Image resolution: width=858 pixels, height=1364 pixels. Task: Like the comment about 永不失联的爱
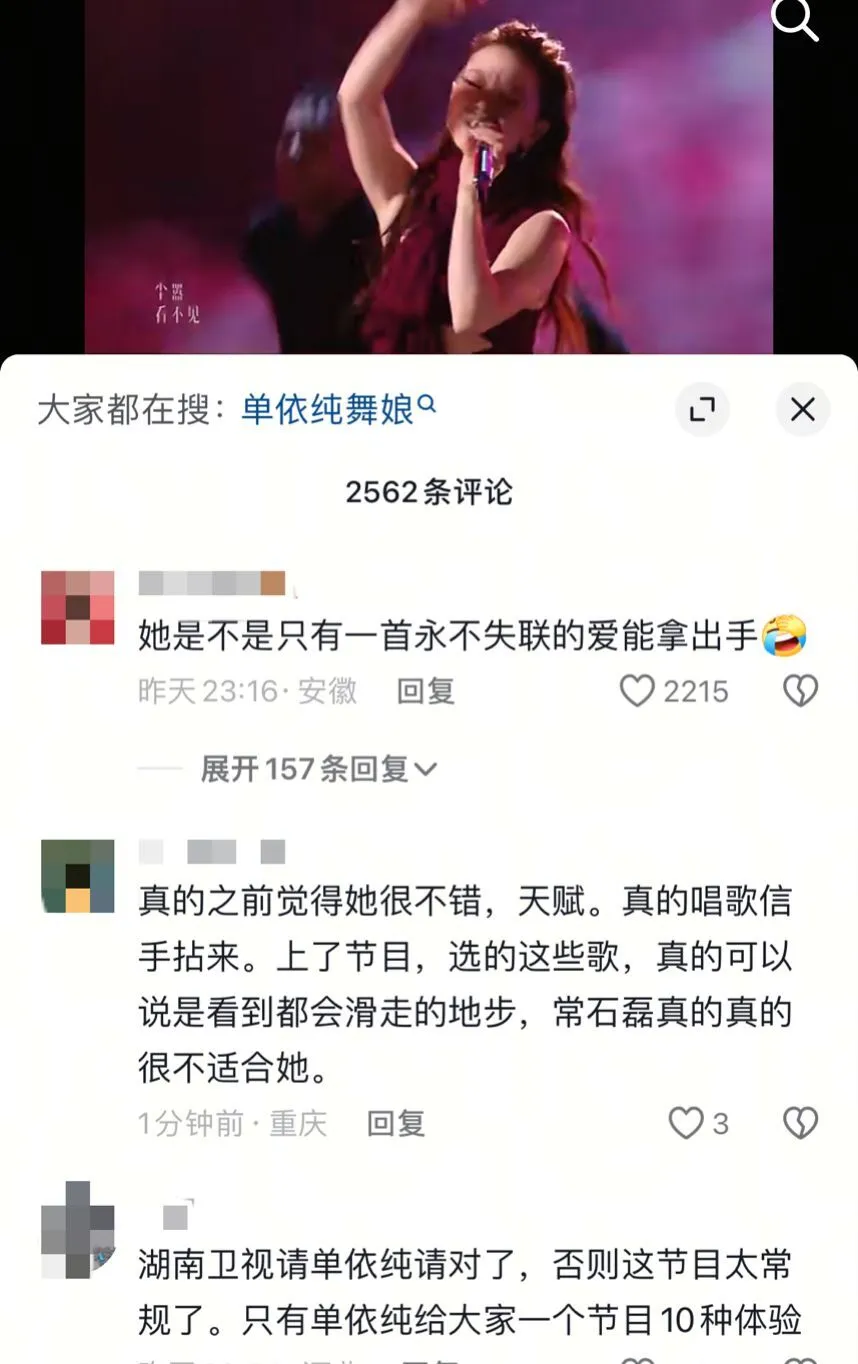pyautogui.click(x=638, y=691)
